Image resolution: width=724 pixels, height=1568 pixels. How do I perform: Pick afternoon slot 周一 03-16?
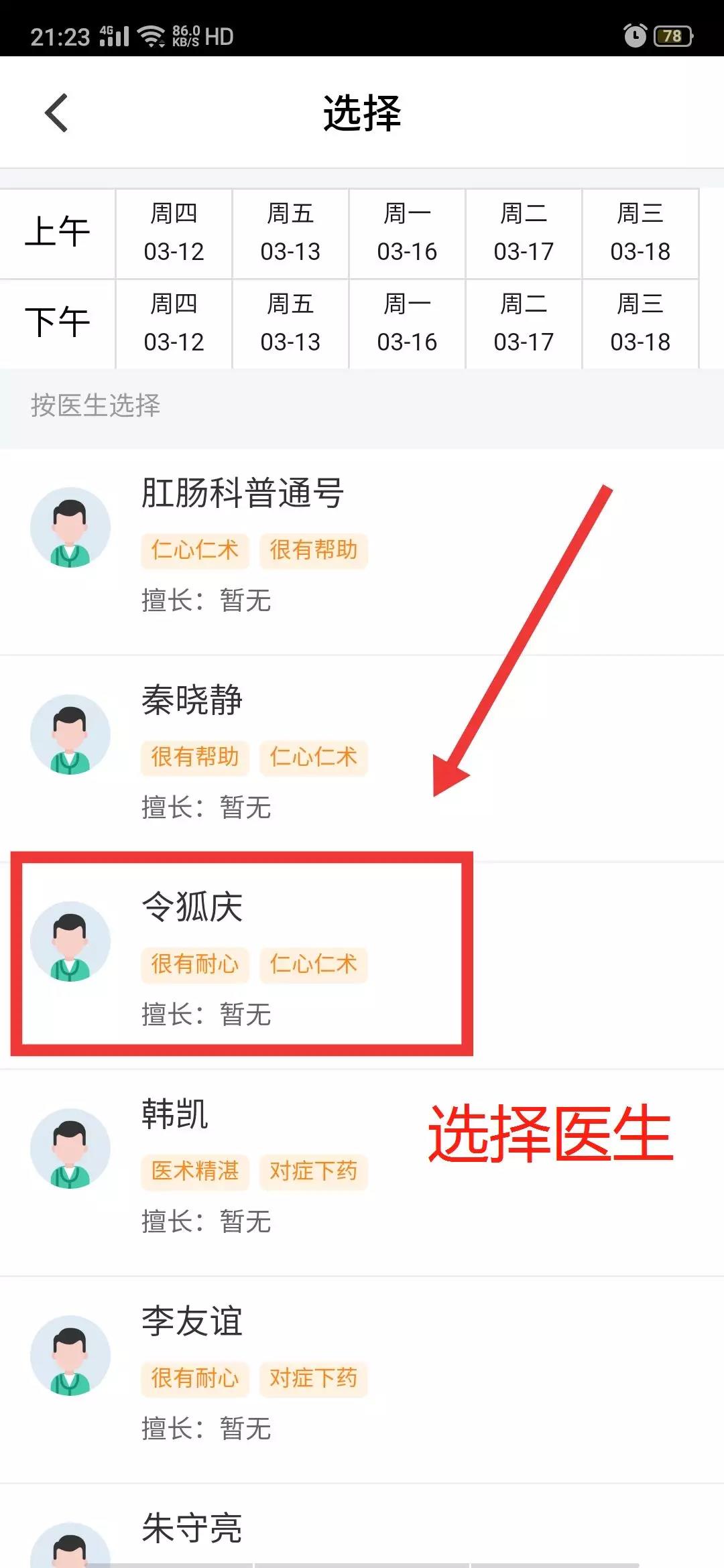[407, 324]
